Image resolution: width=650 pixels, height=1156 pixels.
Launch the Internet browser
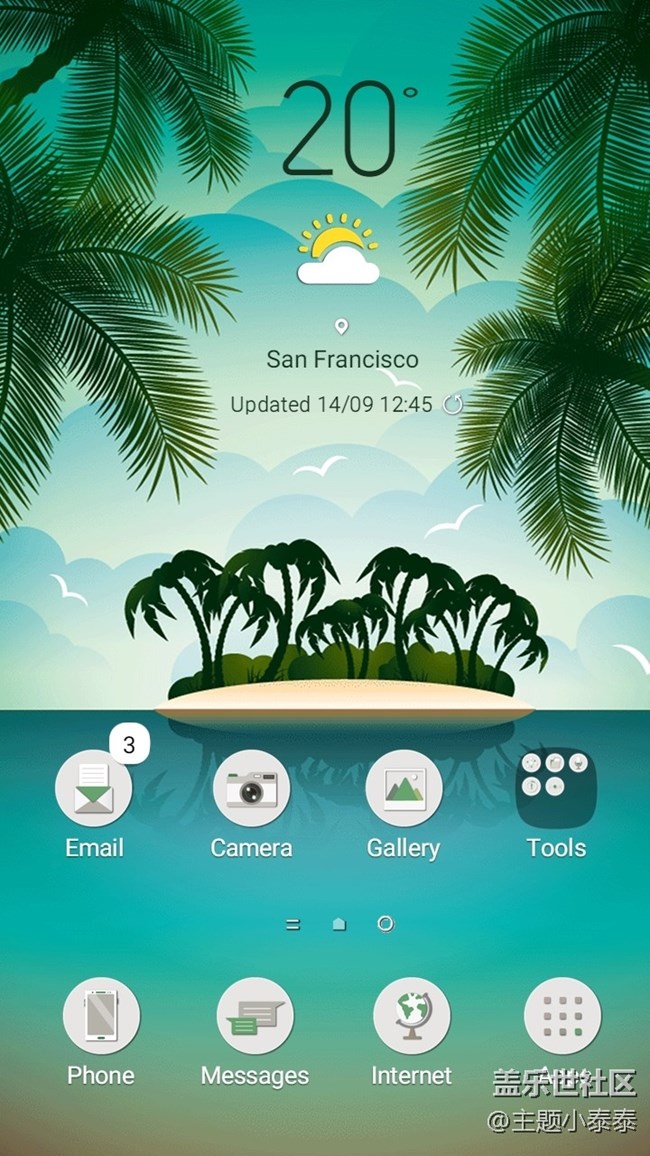point(411,1017)
